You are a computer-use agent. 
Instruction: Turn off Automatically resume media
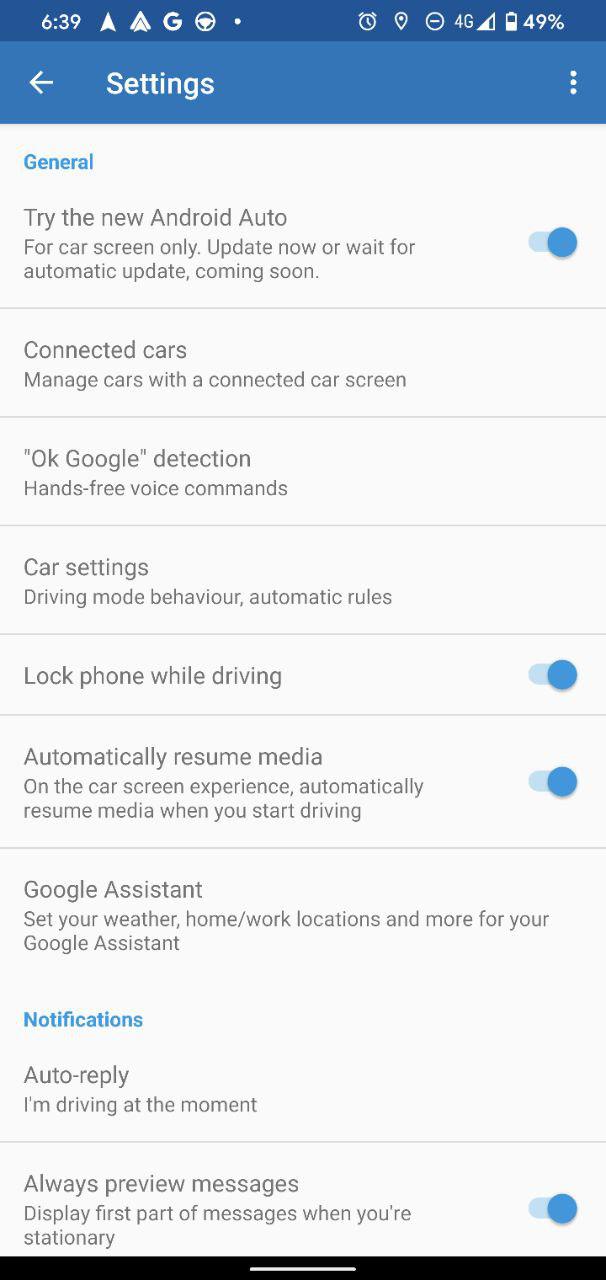(x=553, y=781)
